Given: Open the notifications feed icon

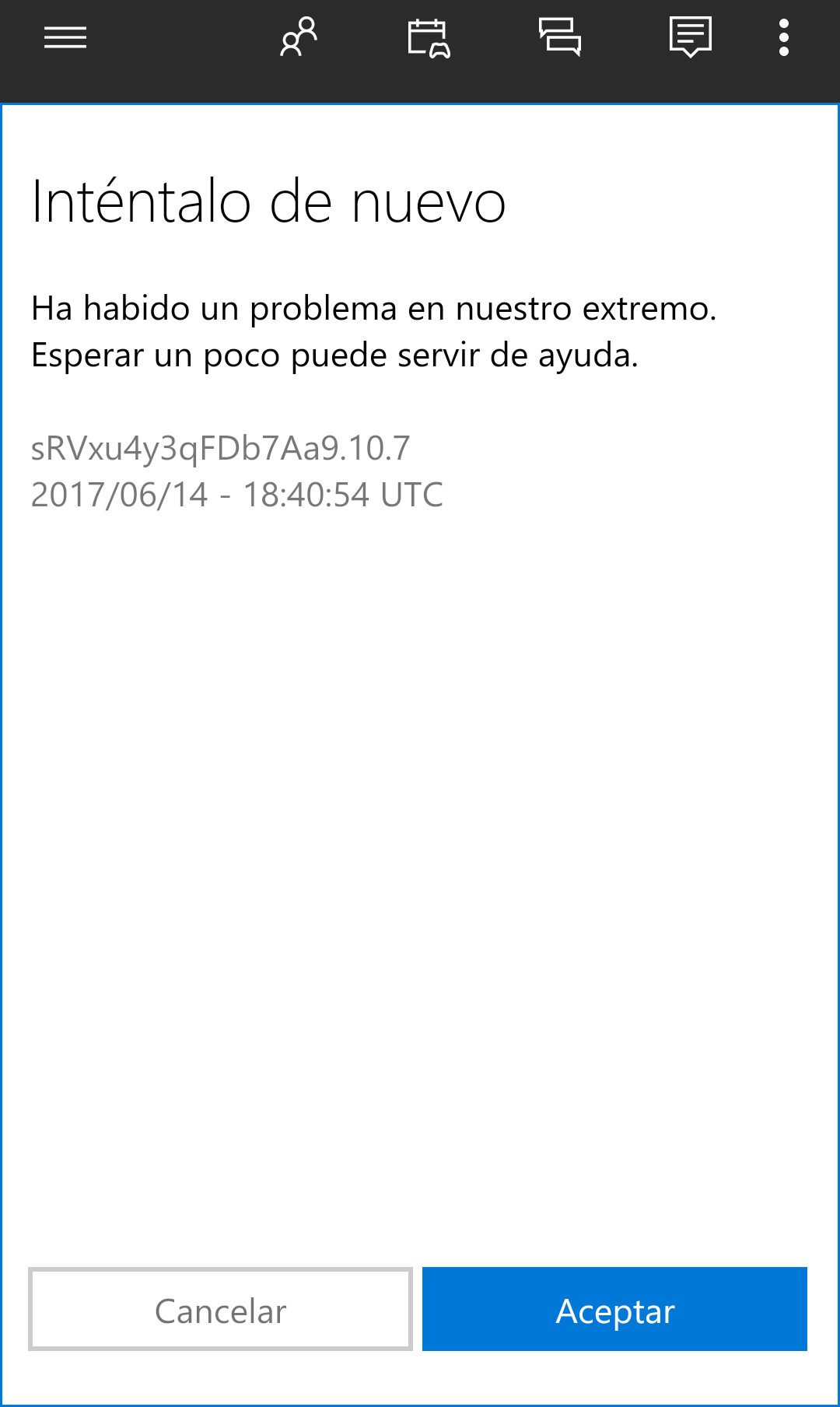Looking at the screenshot, I should point(691,37).
